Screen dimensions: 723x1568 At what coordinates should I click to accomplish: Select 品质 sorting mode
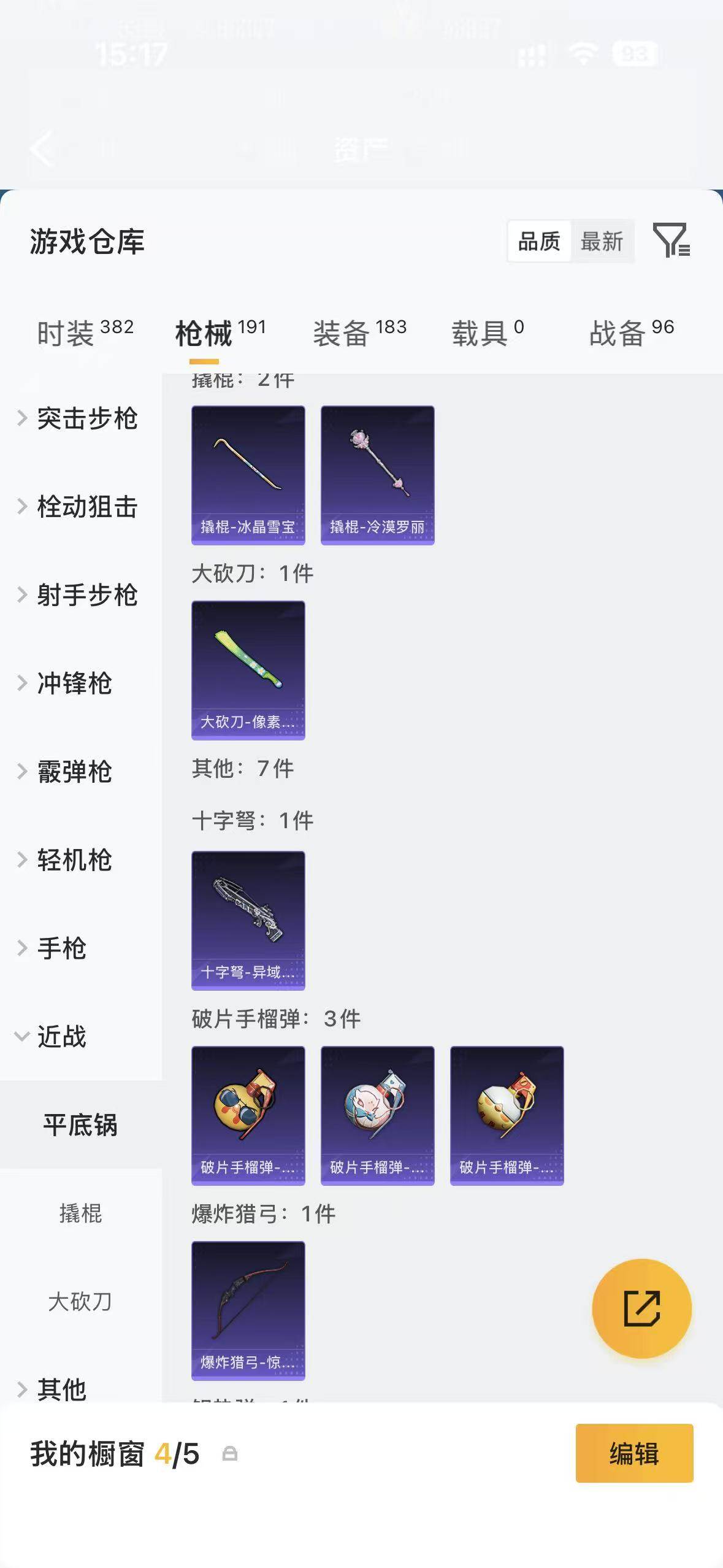[x=539, y=241]
